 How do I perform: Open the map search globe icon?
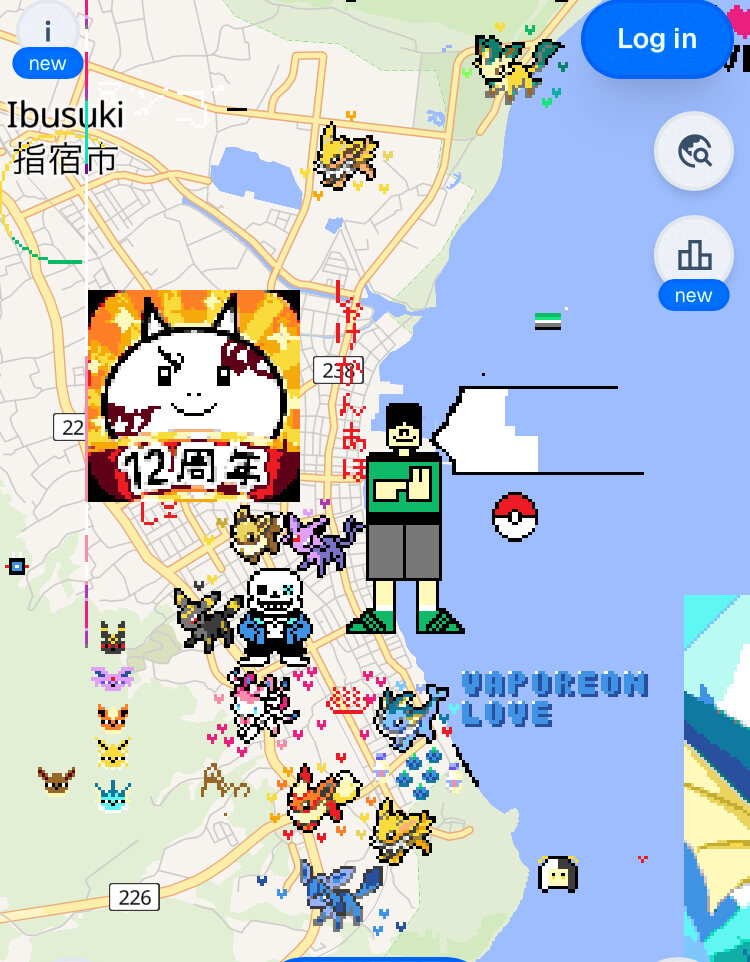tap(694, 151)
